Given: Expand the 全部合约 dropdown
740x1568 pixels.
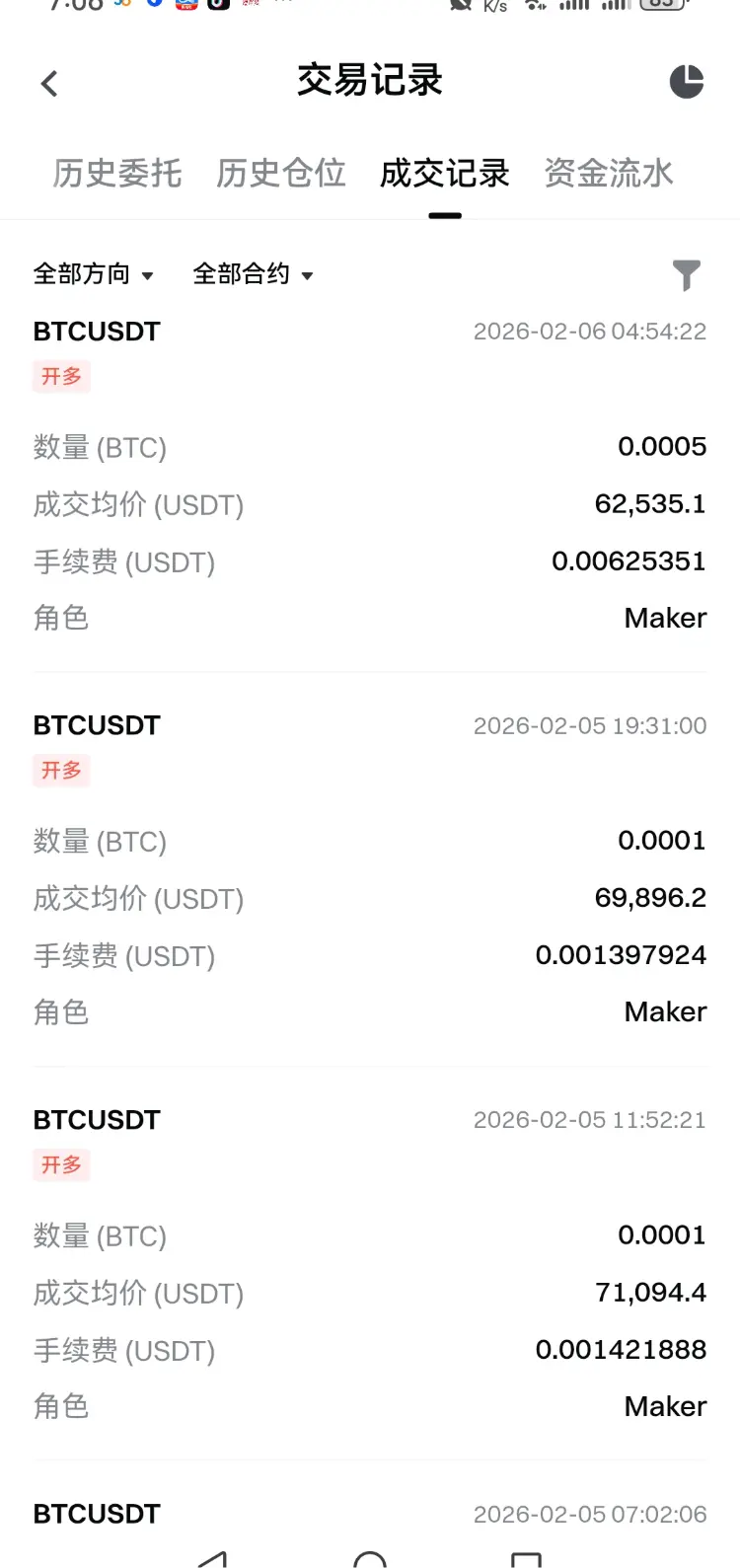Looking at the screenshot, I should pos(253,274).
